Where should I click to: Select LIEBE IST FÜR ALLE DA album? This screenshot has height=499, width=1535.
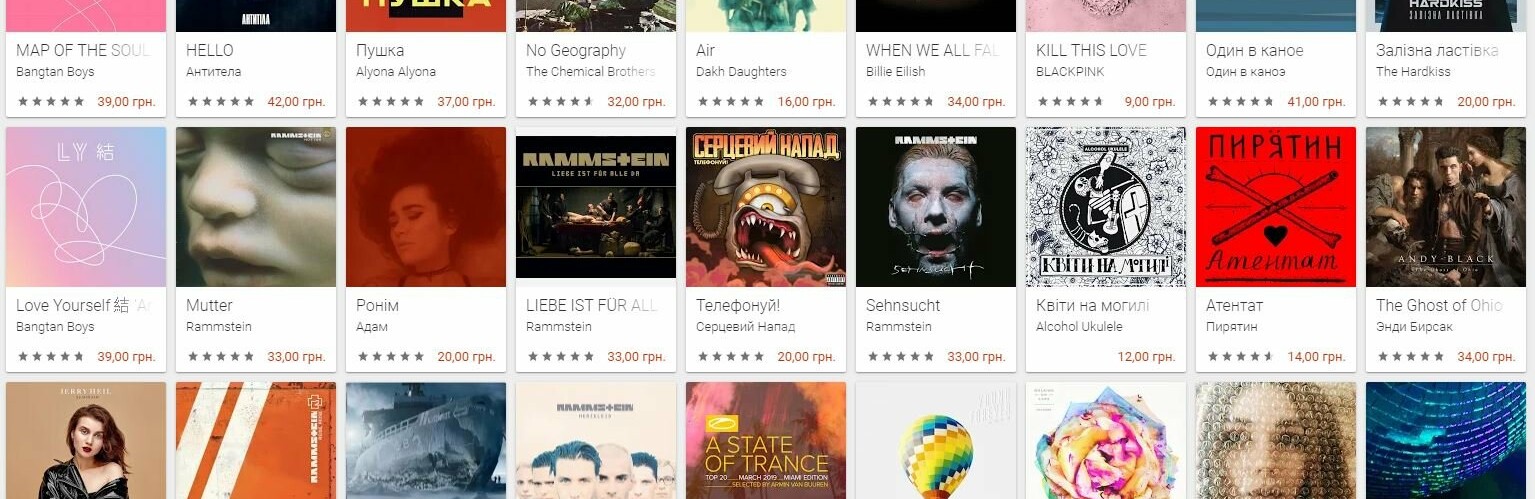(x=595, y=207)
